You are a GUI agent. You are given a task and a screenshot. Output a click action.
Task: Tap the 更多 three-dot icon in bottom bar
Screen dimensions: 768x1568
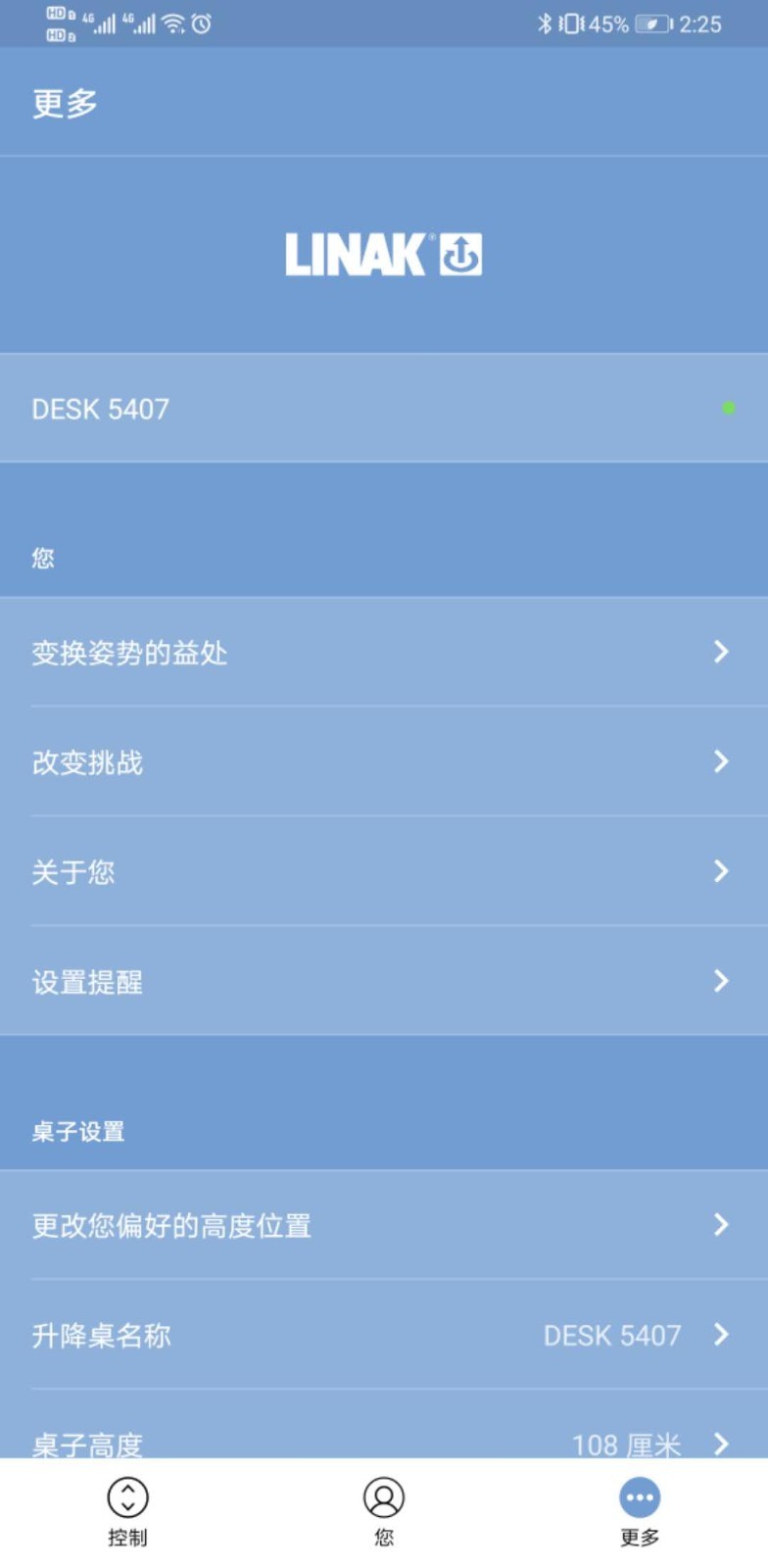pos(640,1496)
